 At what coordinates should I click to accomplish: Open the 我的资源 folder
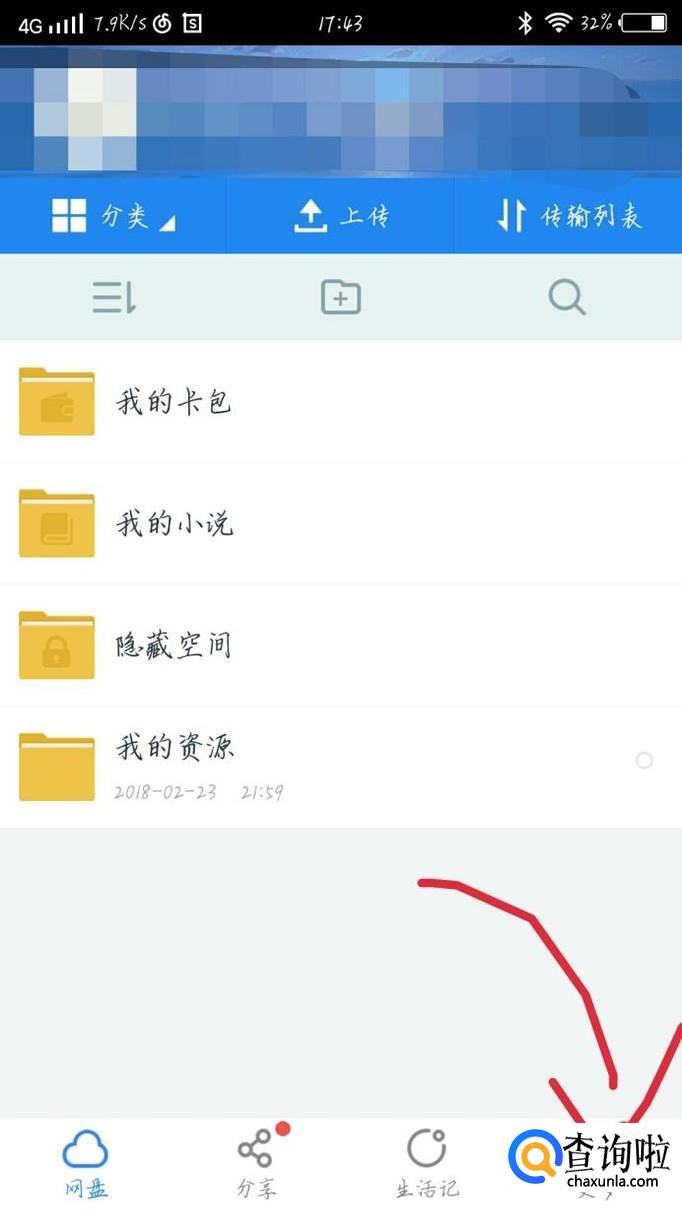tap(174, 765)
